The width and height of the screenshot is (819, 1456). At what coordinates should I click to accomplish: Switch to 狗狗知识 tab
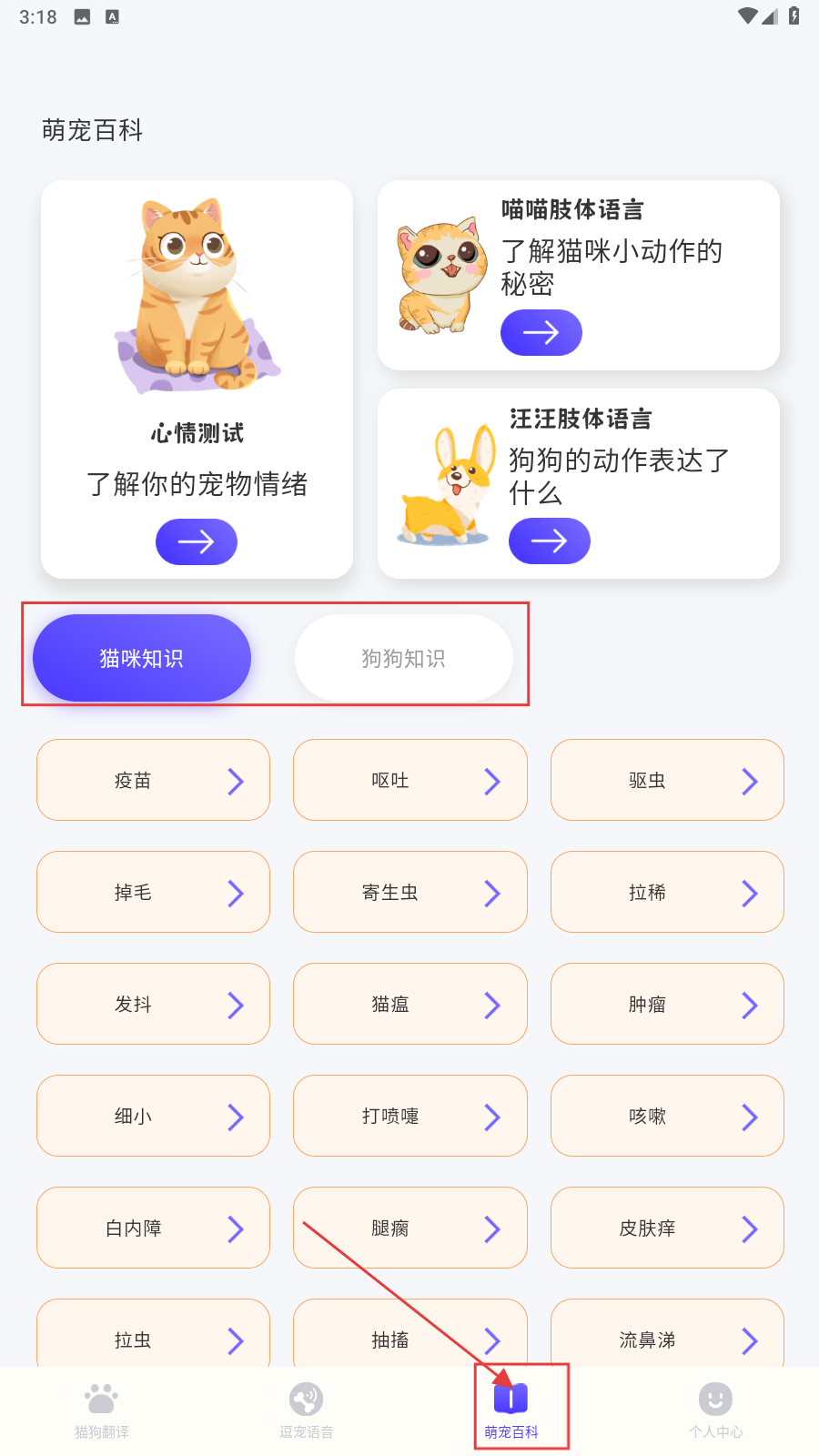coord(403,658)
